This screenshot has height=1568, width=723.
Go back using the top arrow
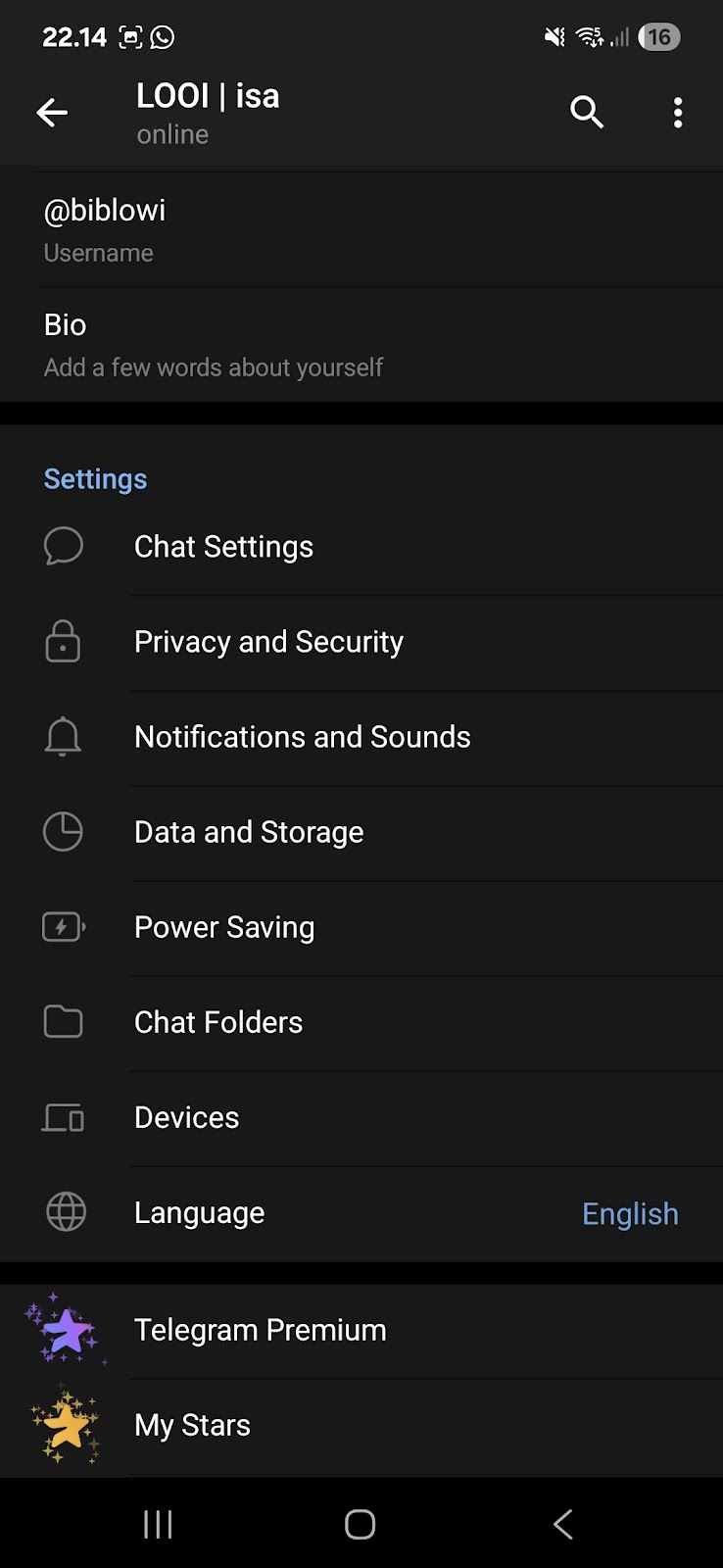click(x=52, y=113)
